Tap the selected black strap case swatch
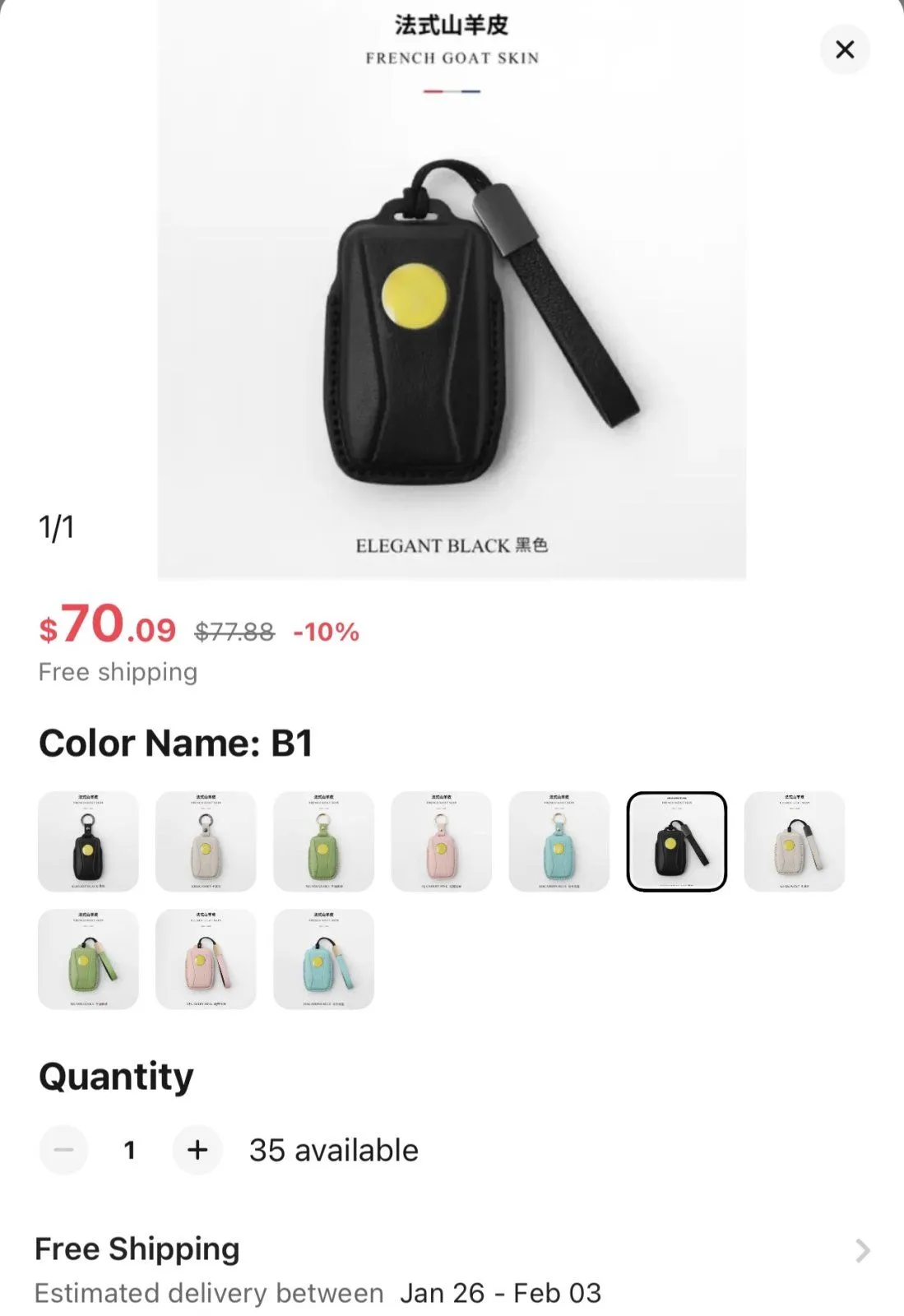This screenshot has height=1316, width=904. 676,841
